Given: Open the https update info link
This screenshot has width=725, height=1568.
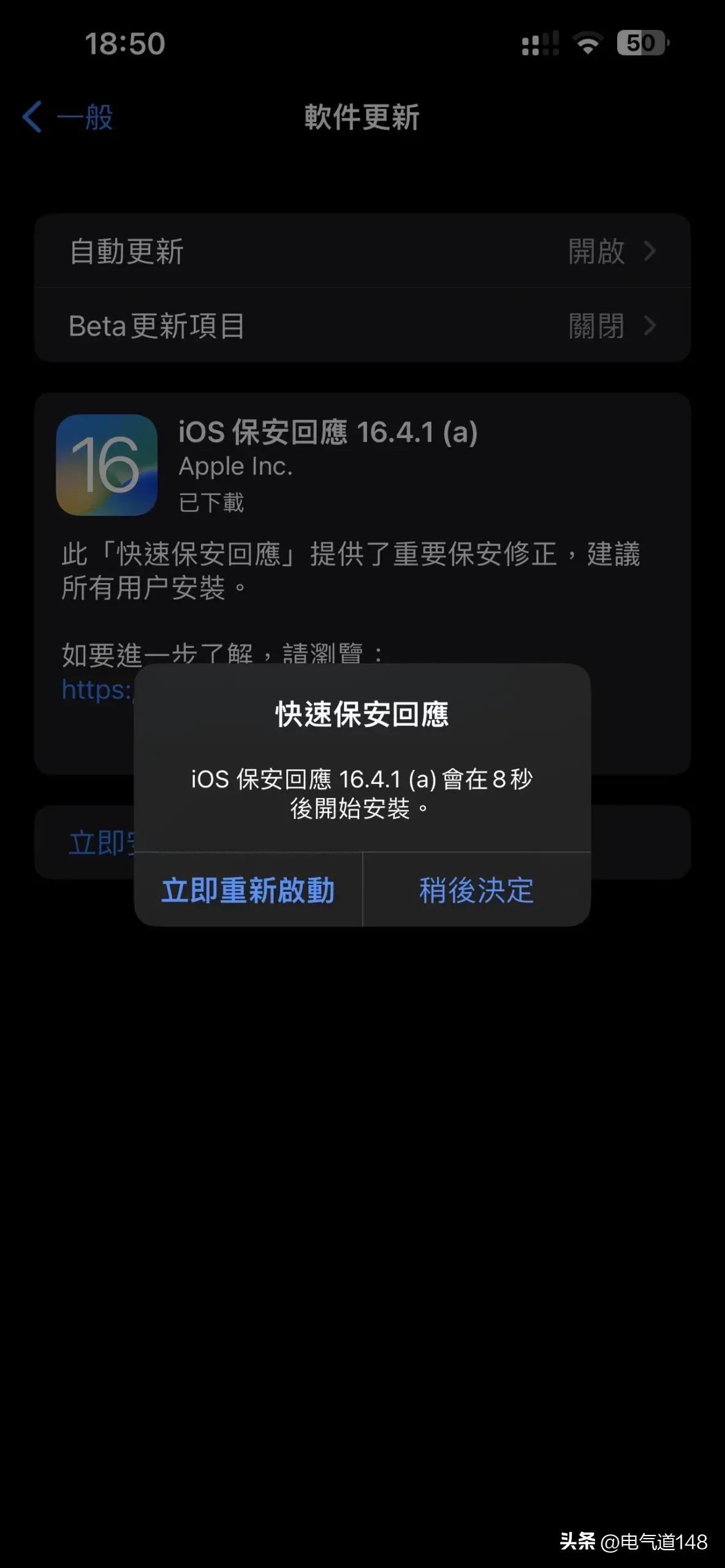Looking at the screenshot, I should tap(92, 691).
